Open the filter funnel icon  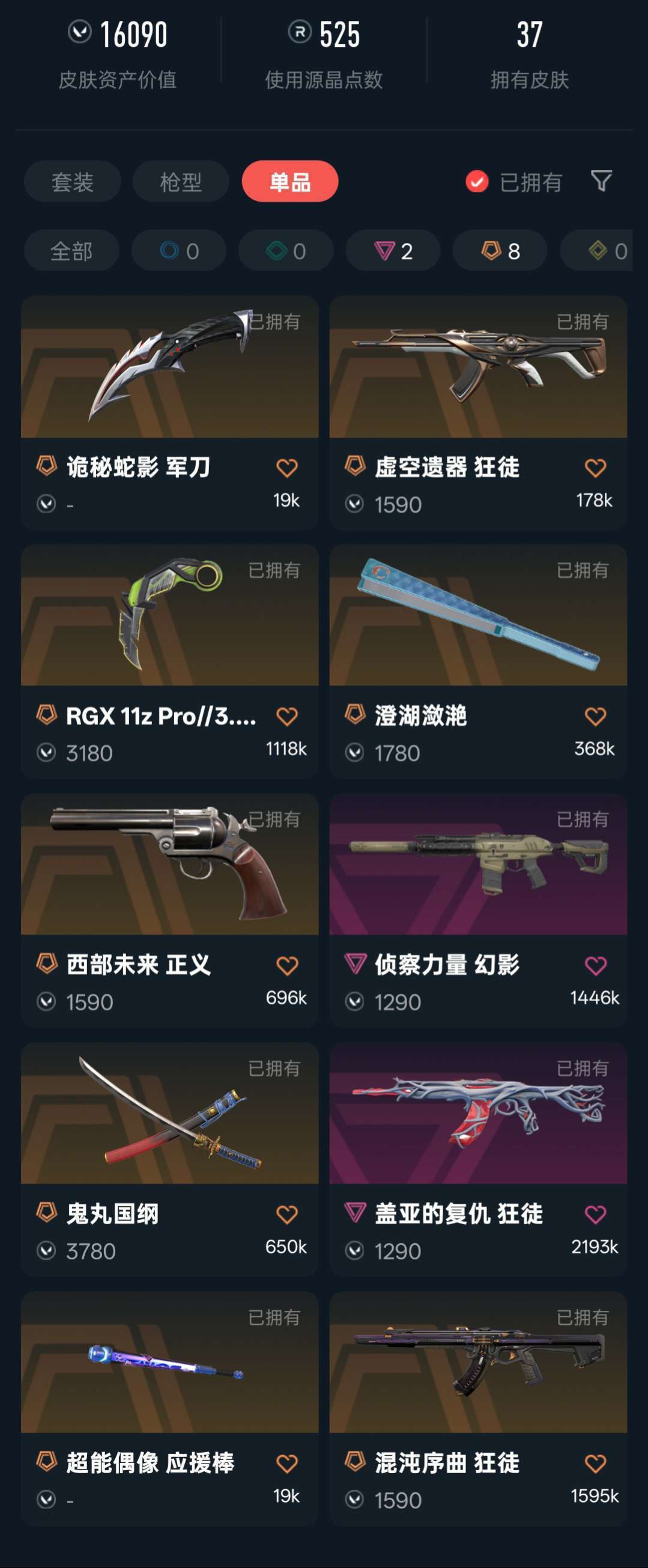[601, 181]
